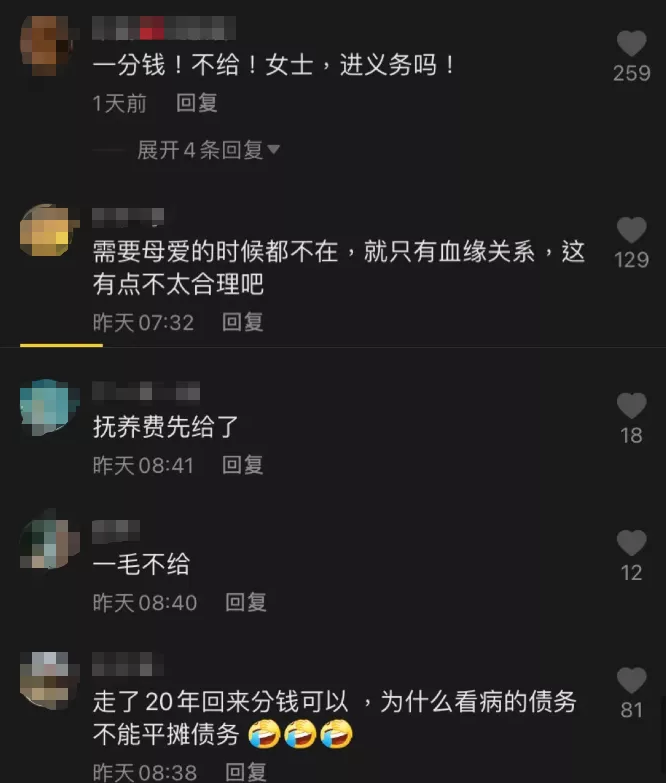Reply to the '抚养费先给了' comment

tap(242, 465)
